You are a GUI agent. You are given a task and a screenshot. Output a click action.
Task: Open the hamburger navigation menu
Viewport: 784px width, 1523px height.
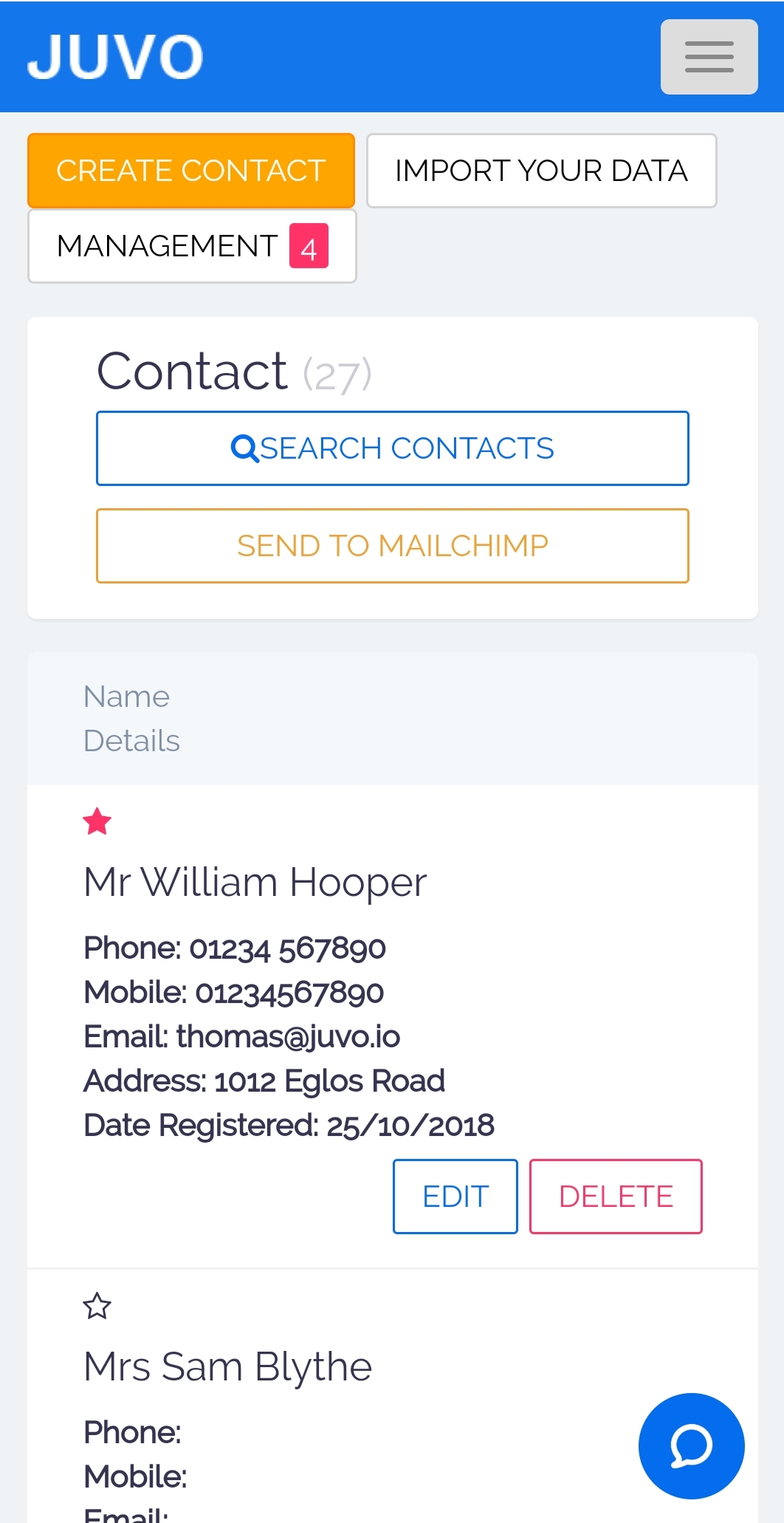click(x=709, y=57)
